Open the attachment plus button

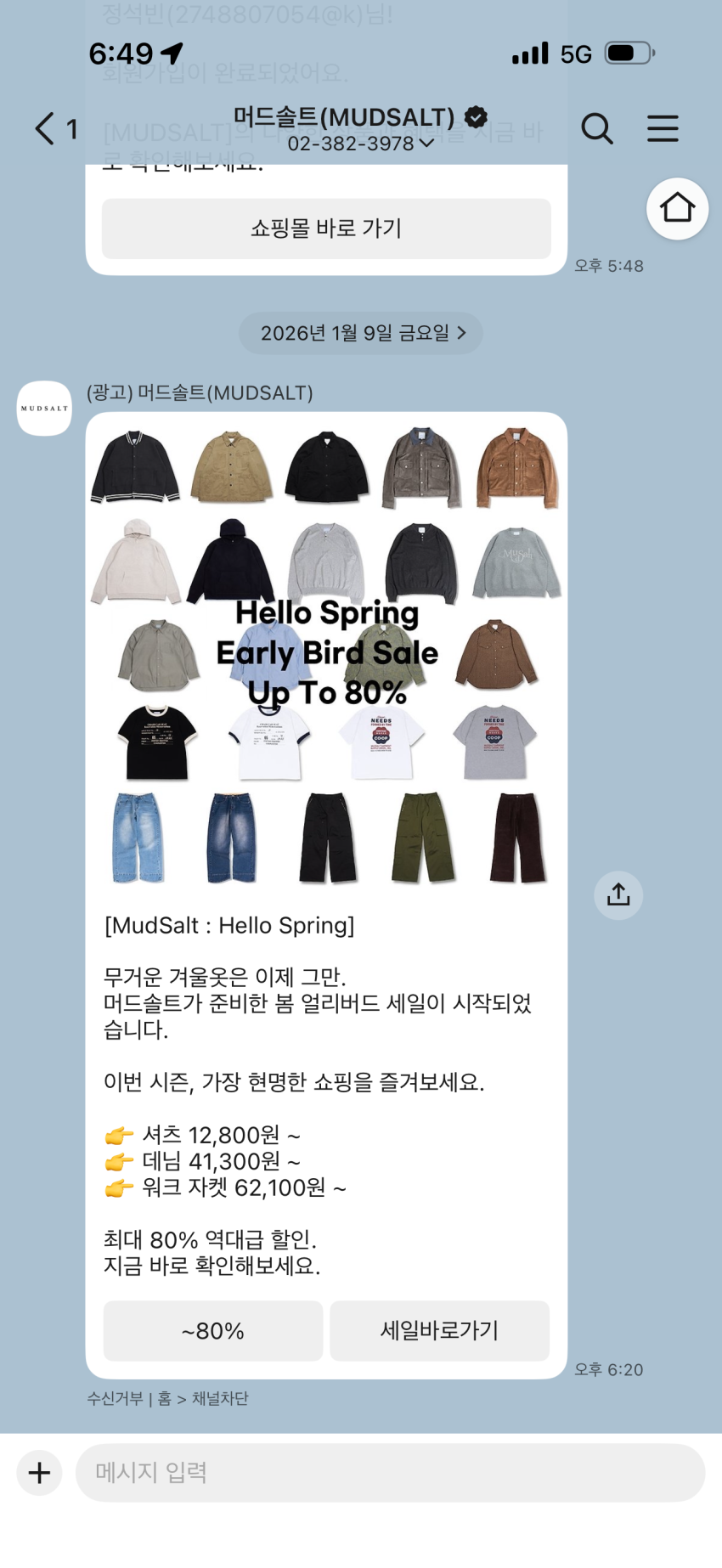(39, 1472)
